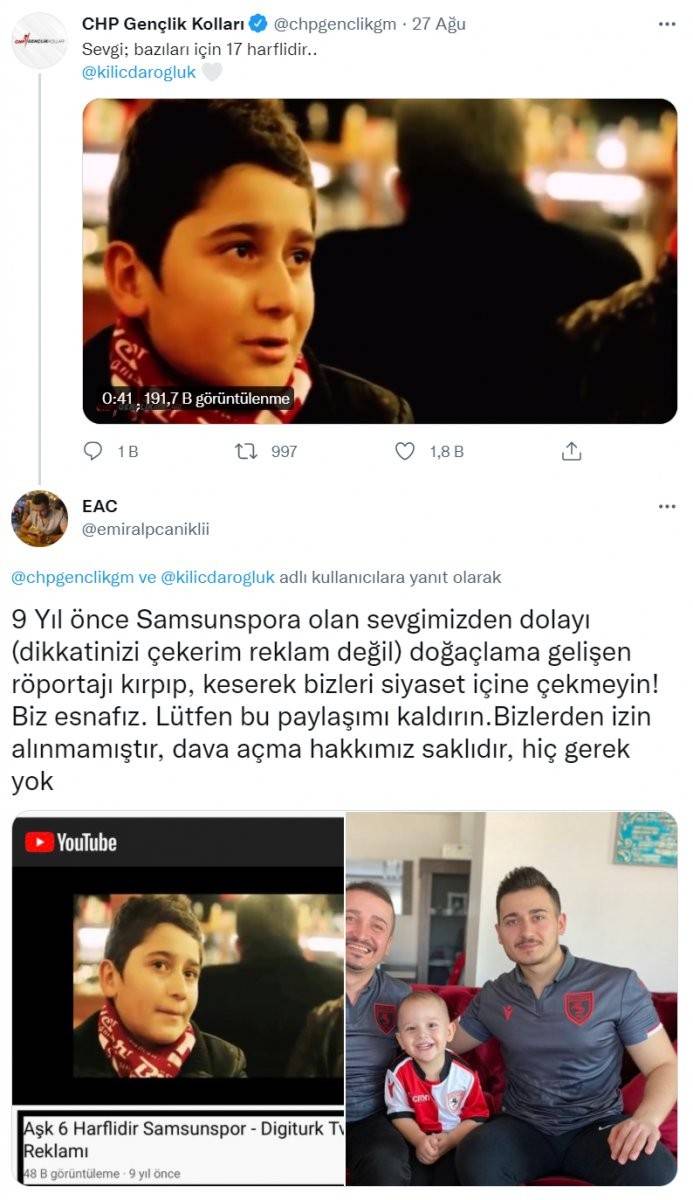The image size is (693, 1200).
Task: View EAC's profile via the avatar
Action: pos(39,518)
